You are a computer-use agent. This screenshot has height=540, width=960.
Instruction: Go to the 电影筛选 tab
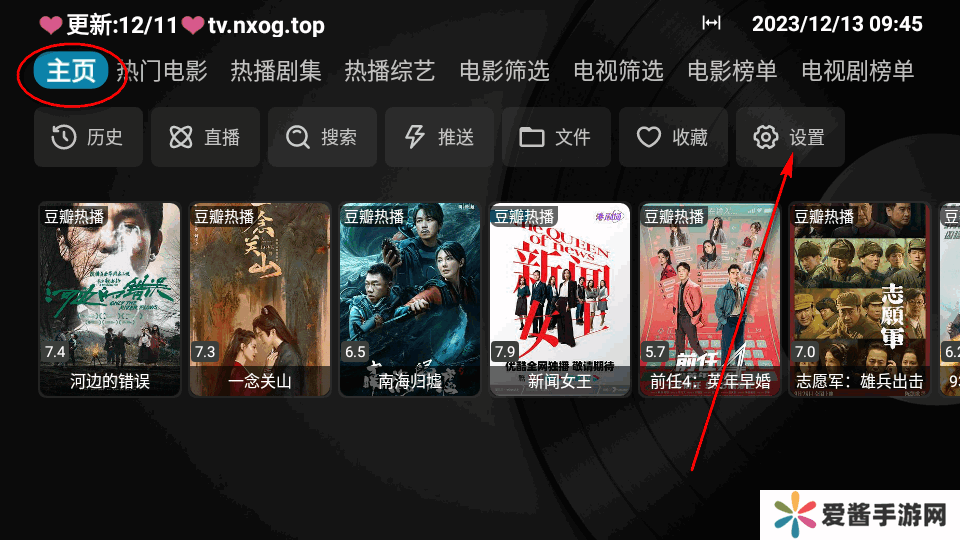tap(504, 71)
